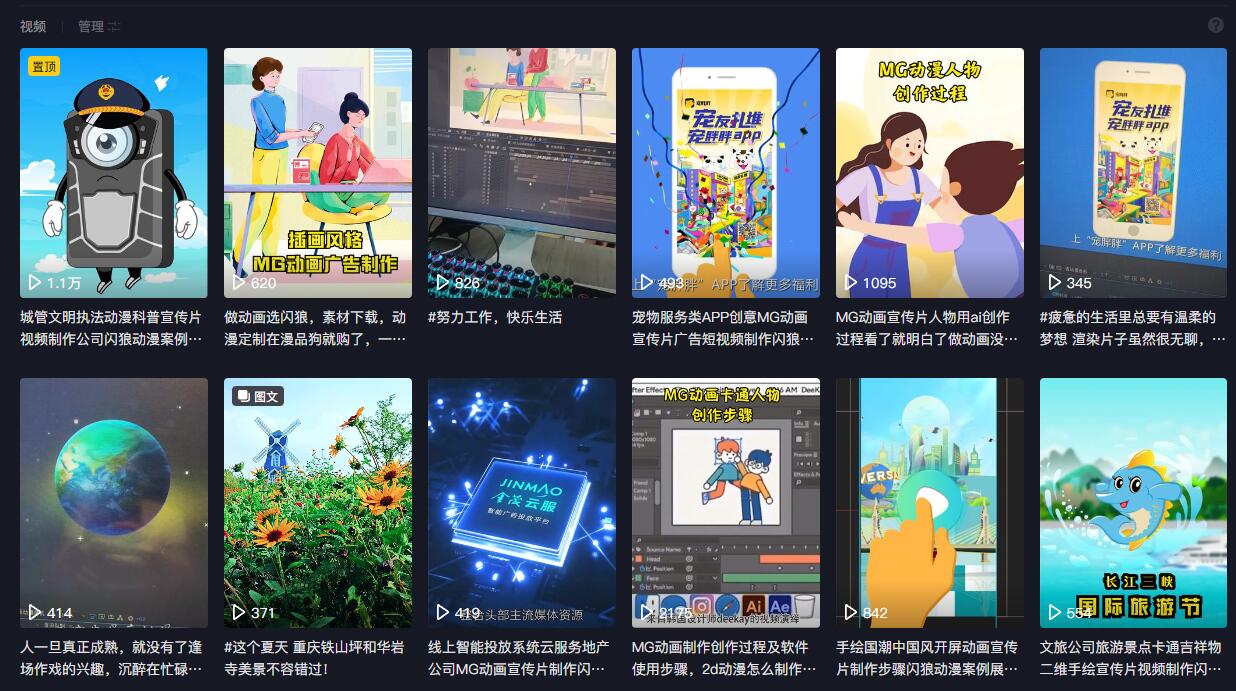Play the 宠物服务类APP创意MG动画 video with 493 plays
1236x691 pixels.
726,172
